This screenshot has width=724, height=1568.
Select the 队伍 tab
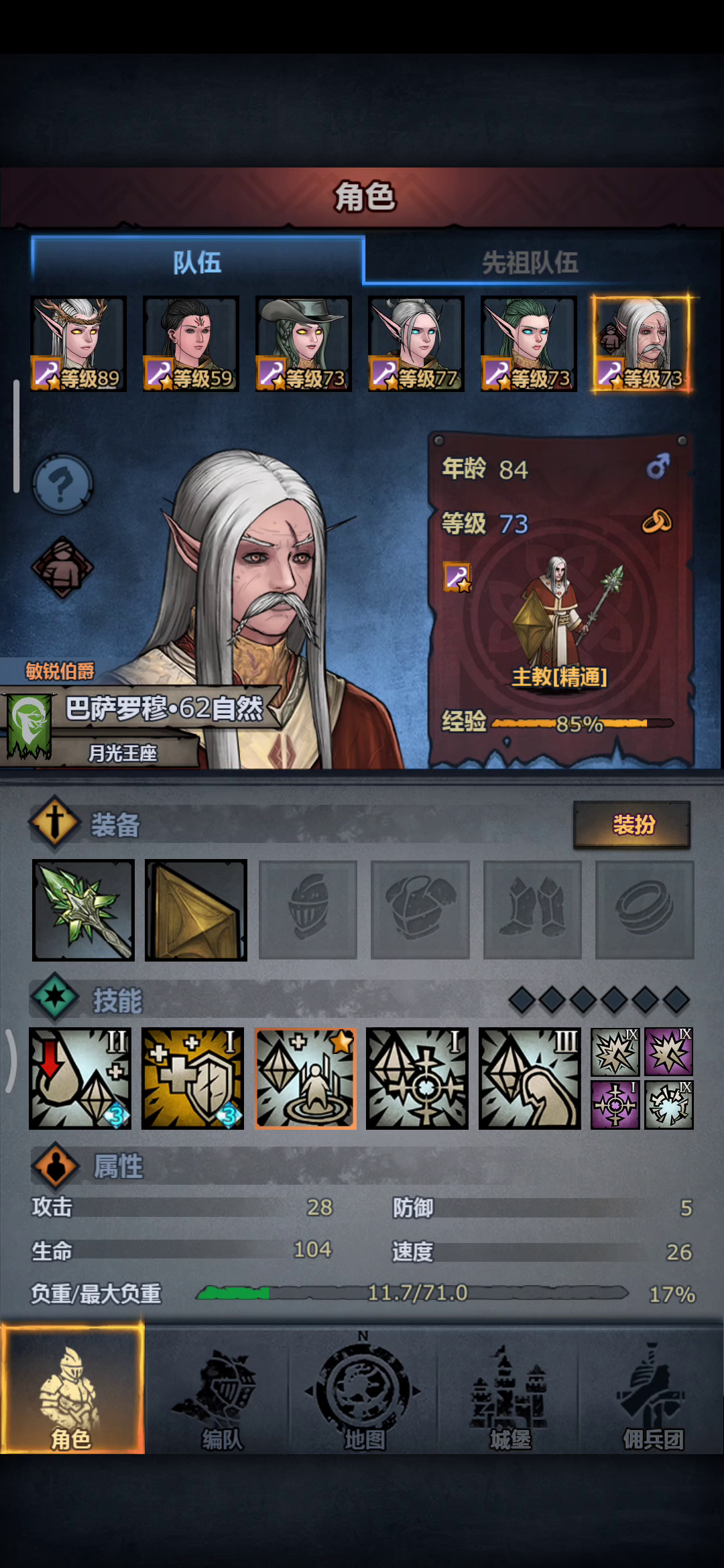coord(198,261)
